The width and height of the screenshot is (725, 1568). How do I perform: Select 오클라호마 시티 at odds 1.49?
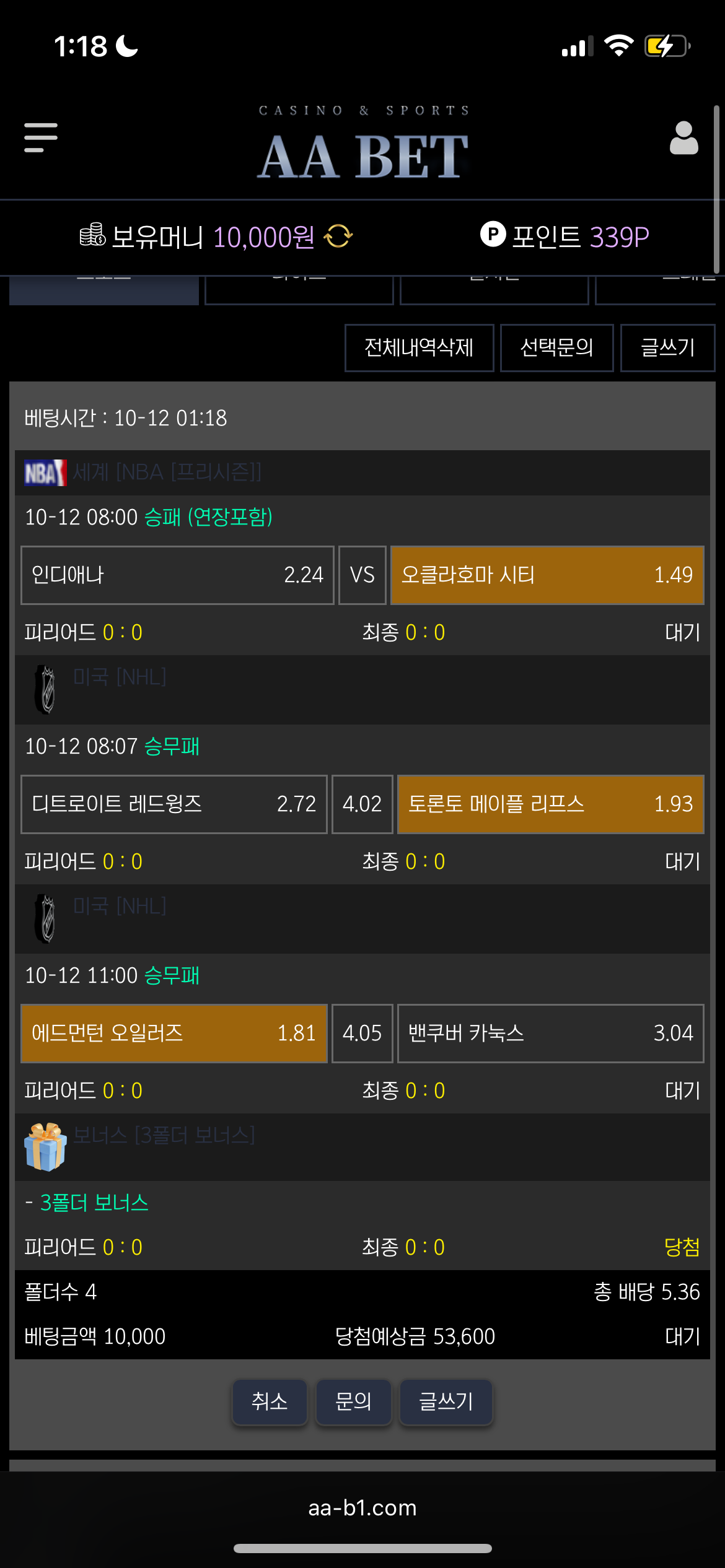pos(547,575)
